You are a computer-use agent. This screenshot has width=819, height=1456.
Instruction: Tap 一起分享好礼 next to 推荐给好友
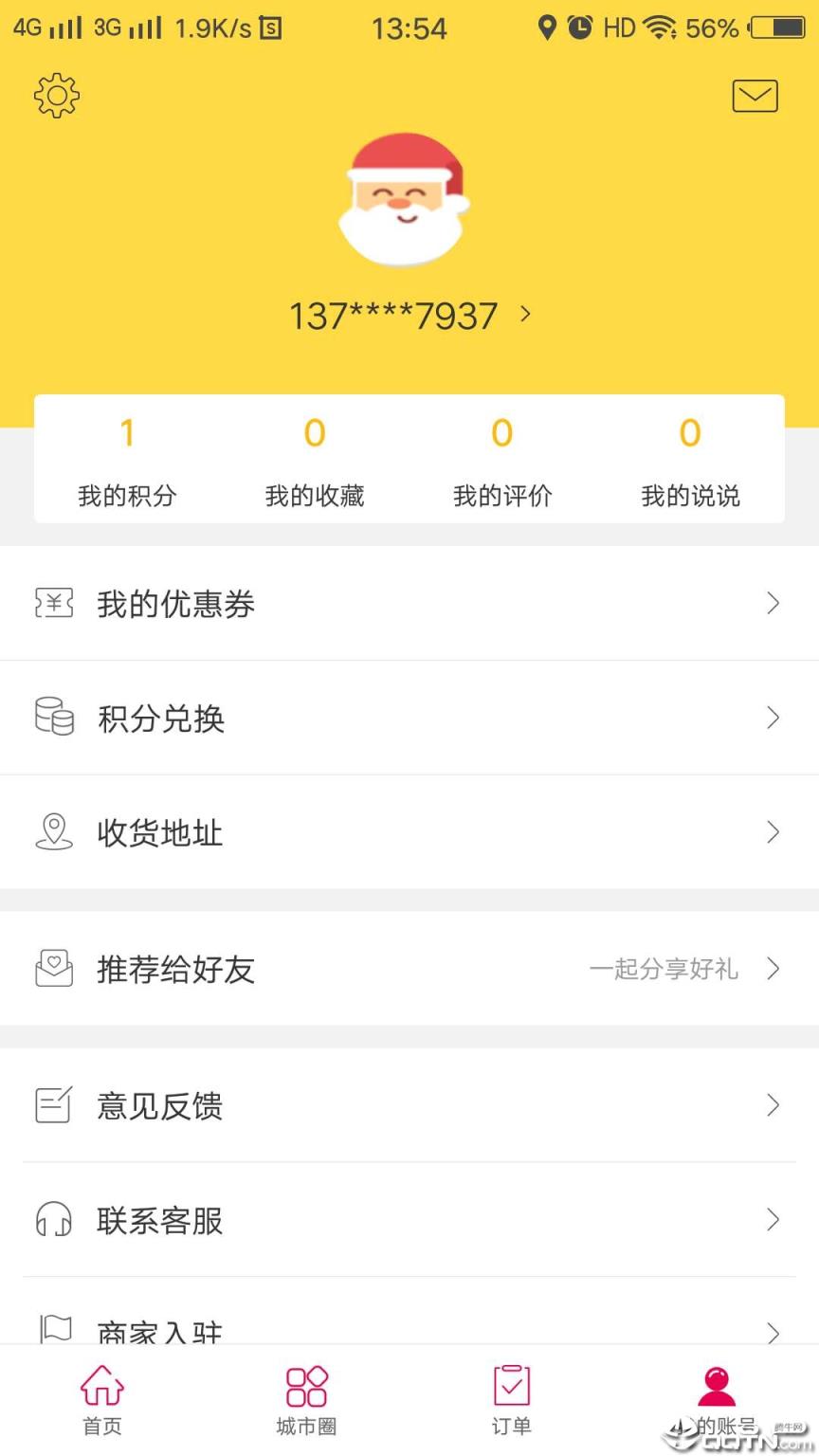pyautogui.click(x=664, y=969)
